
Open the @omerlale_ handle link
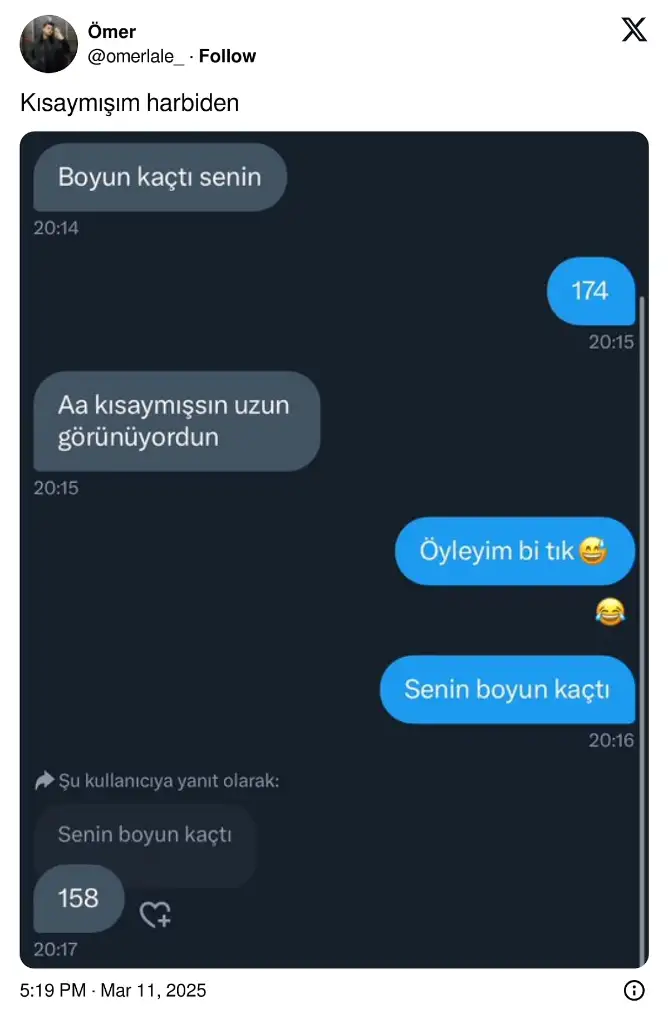pyautogui.click(x=137, y=56)
